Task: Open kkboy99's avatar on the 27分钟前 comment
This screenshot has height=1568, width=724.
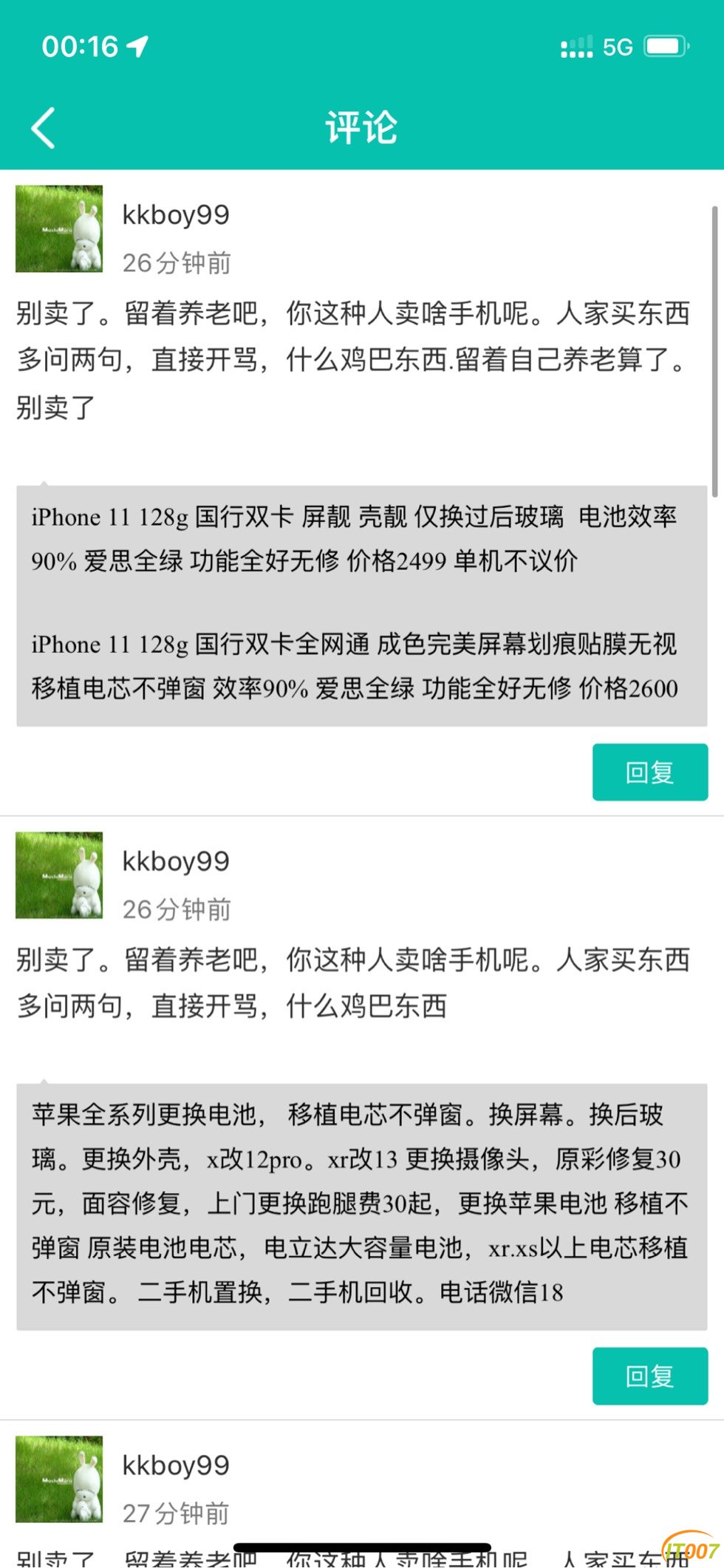Action: click(59, 1479)
